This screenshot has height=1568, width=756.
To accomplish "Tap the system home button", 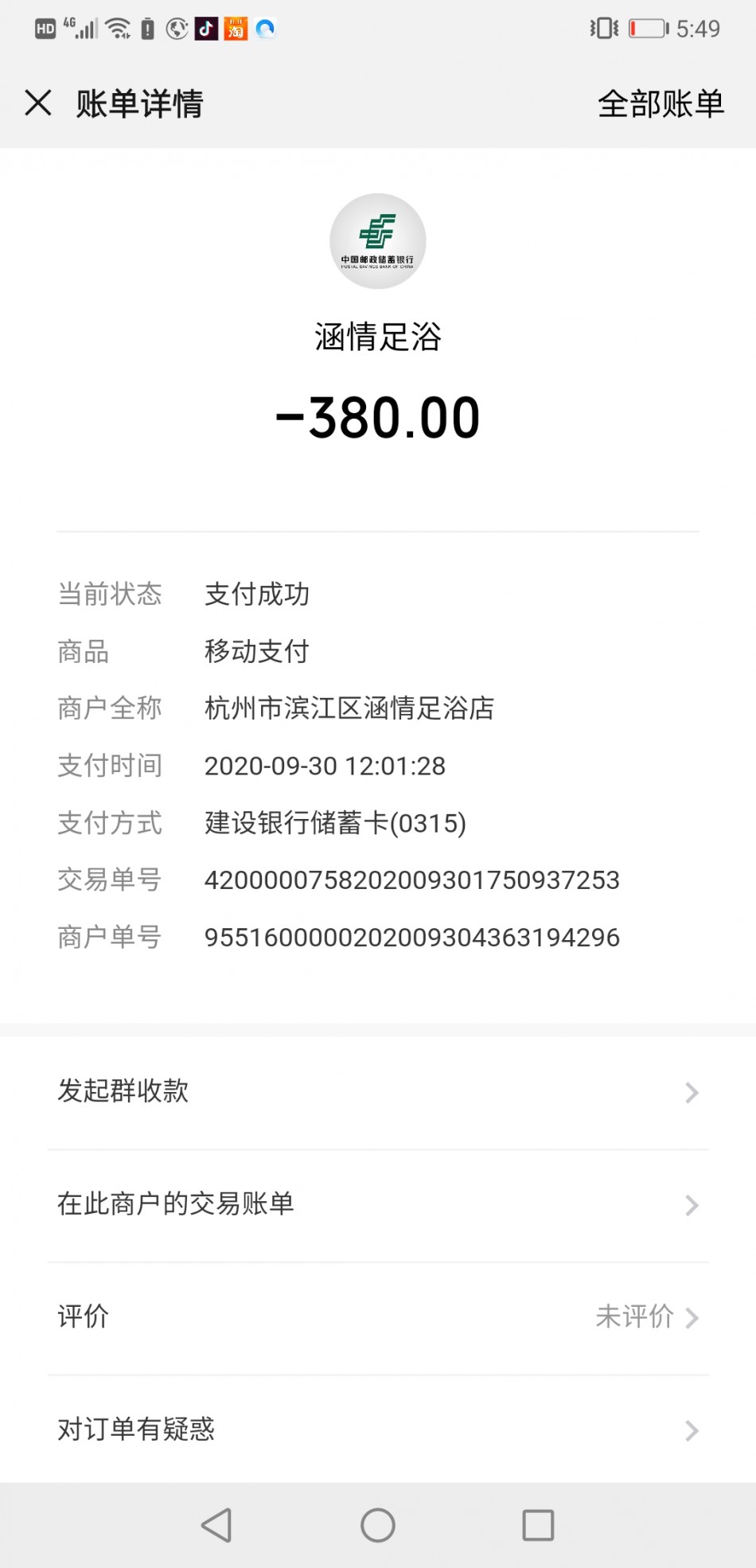I will (x=378, y=1525).
